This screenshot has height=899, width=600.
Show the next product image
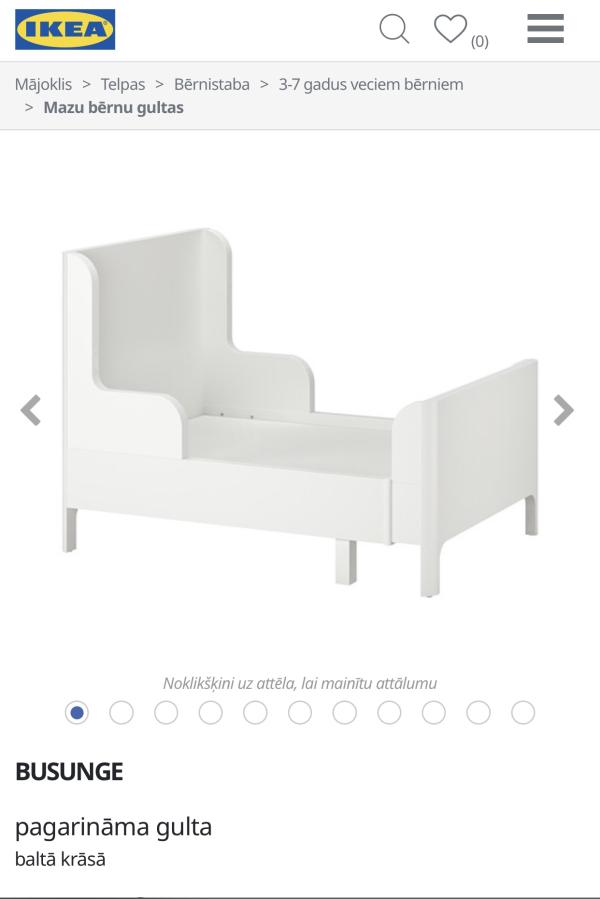[x=564, y=410]
